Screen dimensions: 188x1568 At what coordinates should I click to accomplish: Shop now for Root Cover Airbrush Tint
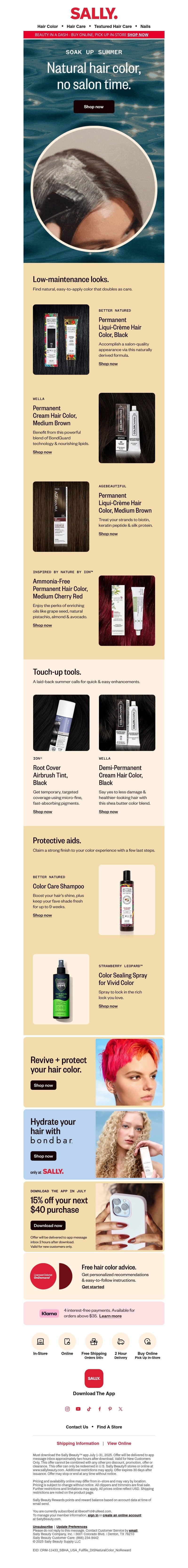coord(42,811)
